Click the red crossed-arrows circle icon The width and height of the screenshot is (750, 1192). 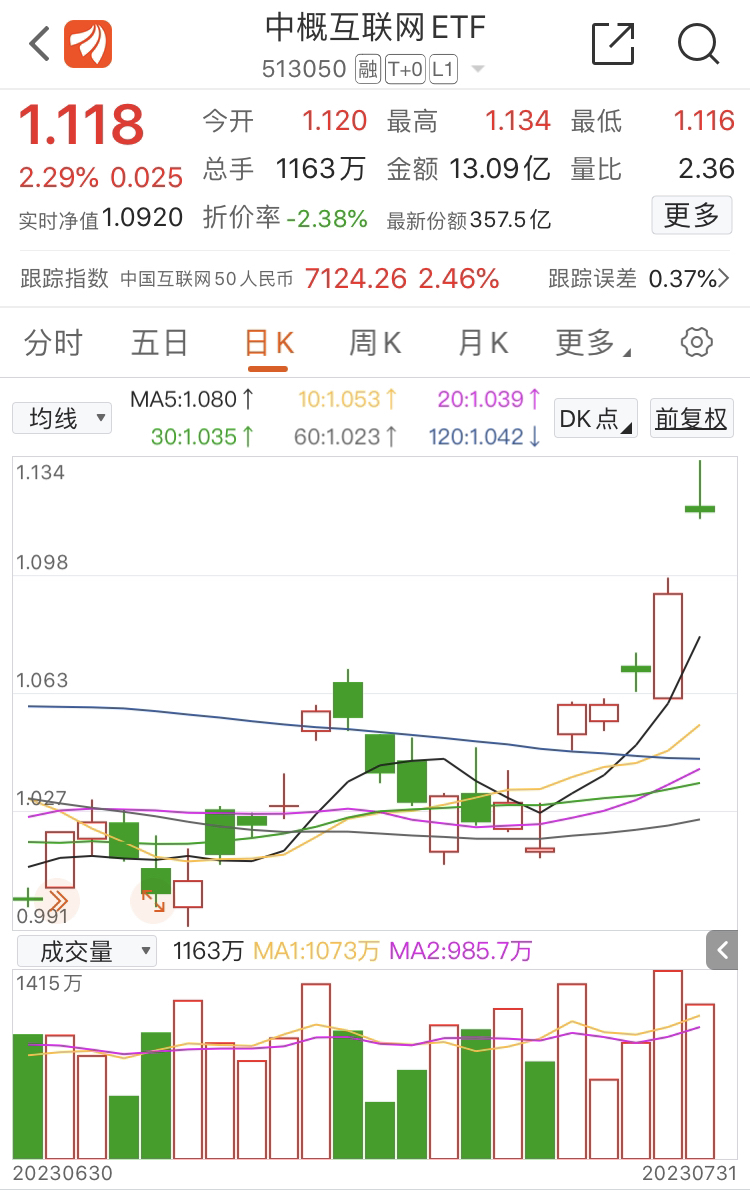pyautogui.click(x=152, y=899)
